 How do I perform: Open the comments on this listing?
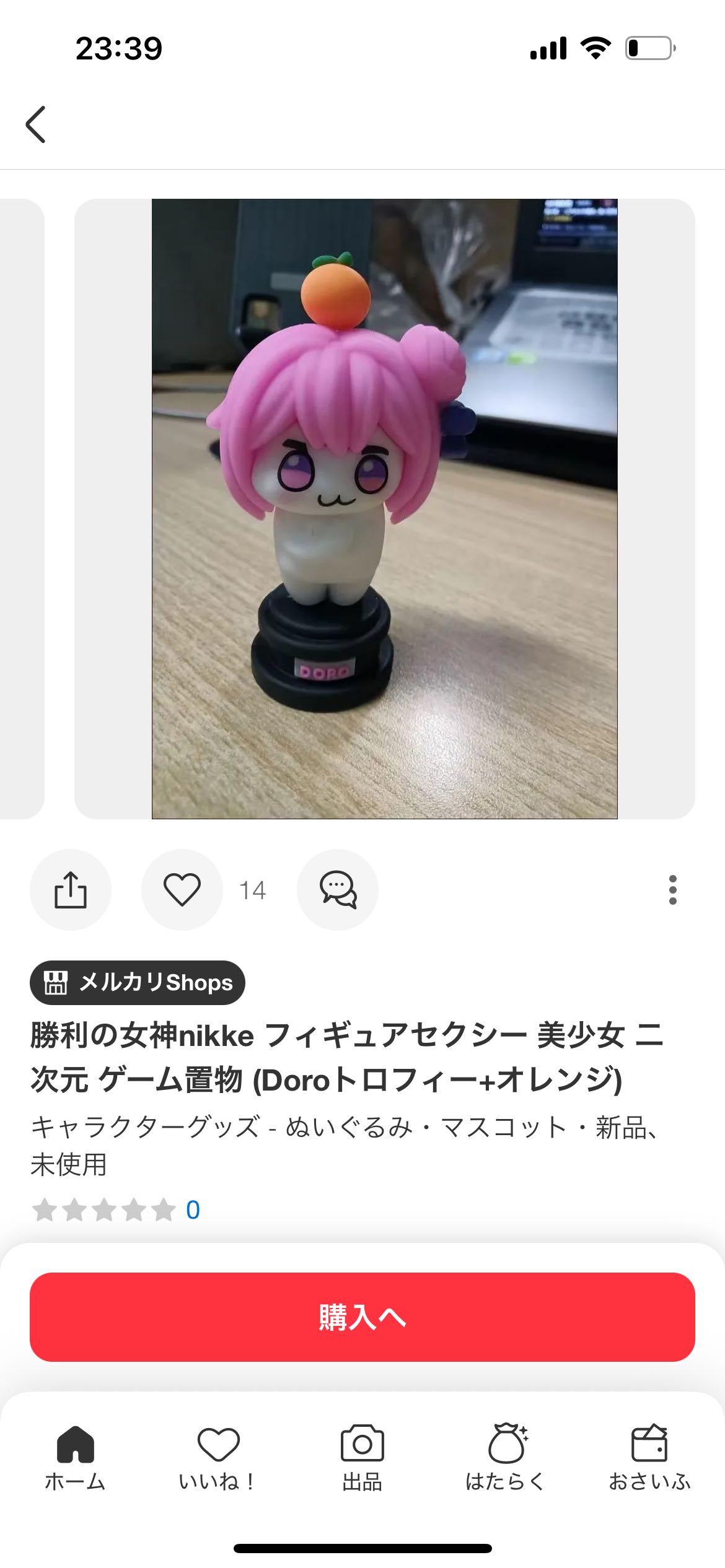coord(338,889)
